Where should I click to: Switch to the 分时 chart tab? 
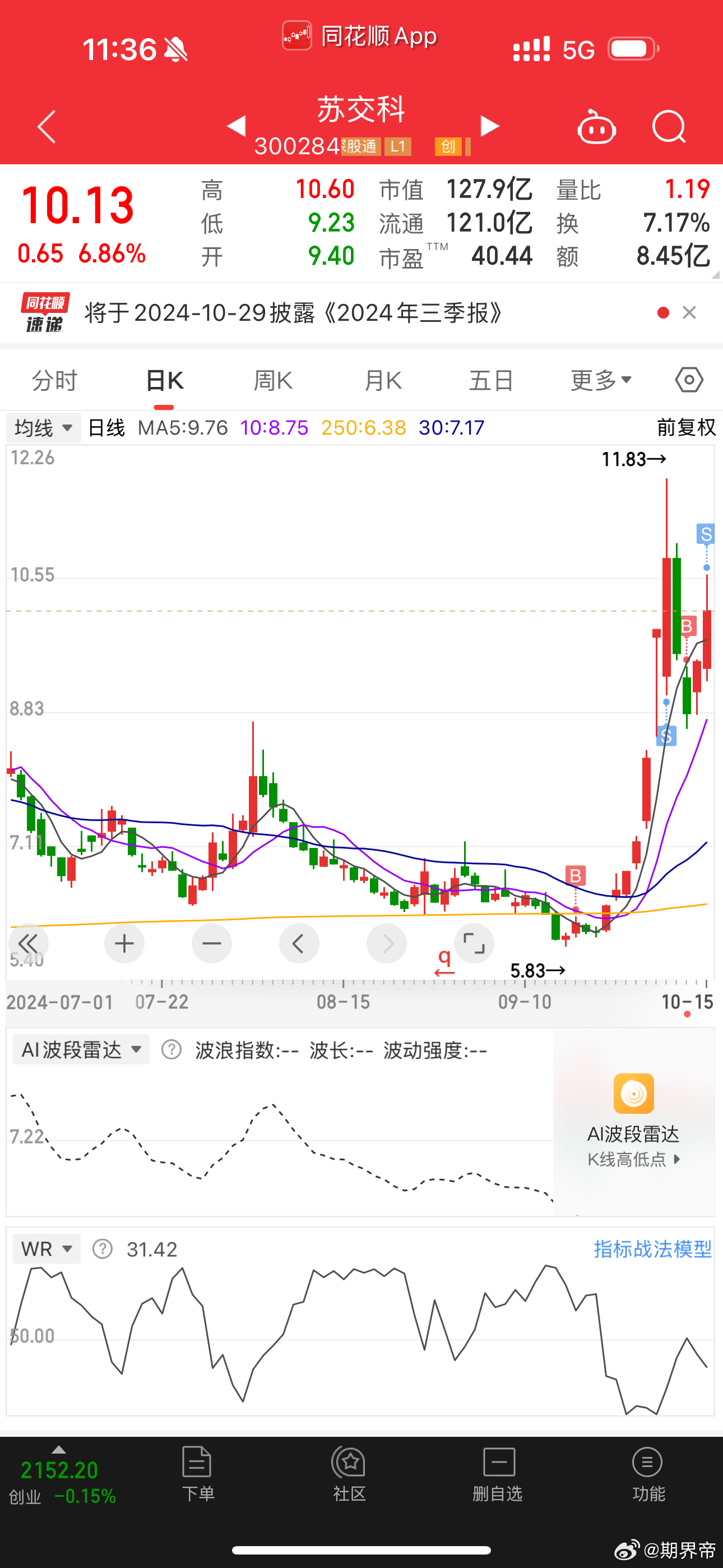(54, 381)
